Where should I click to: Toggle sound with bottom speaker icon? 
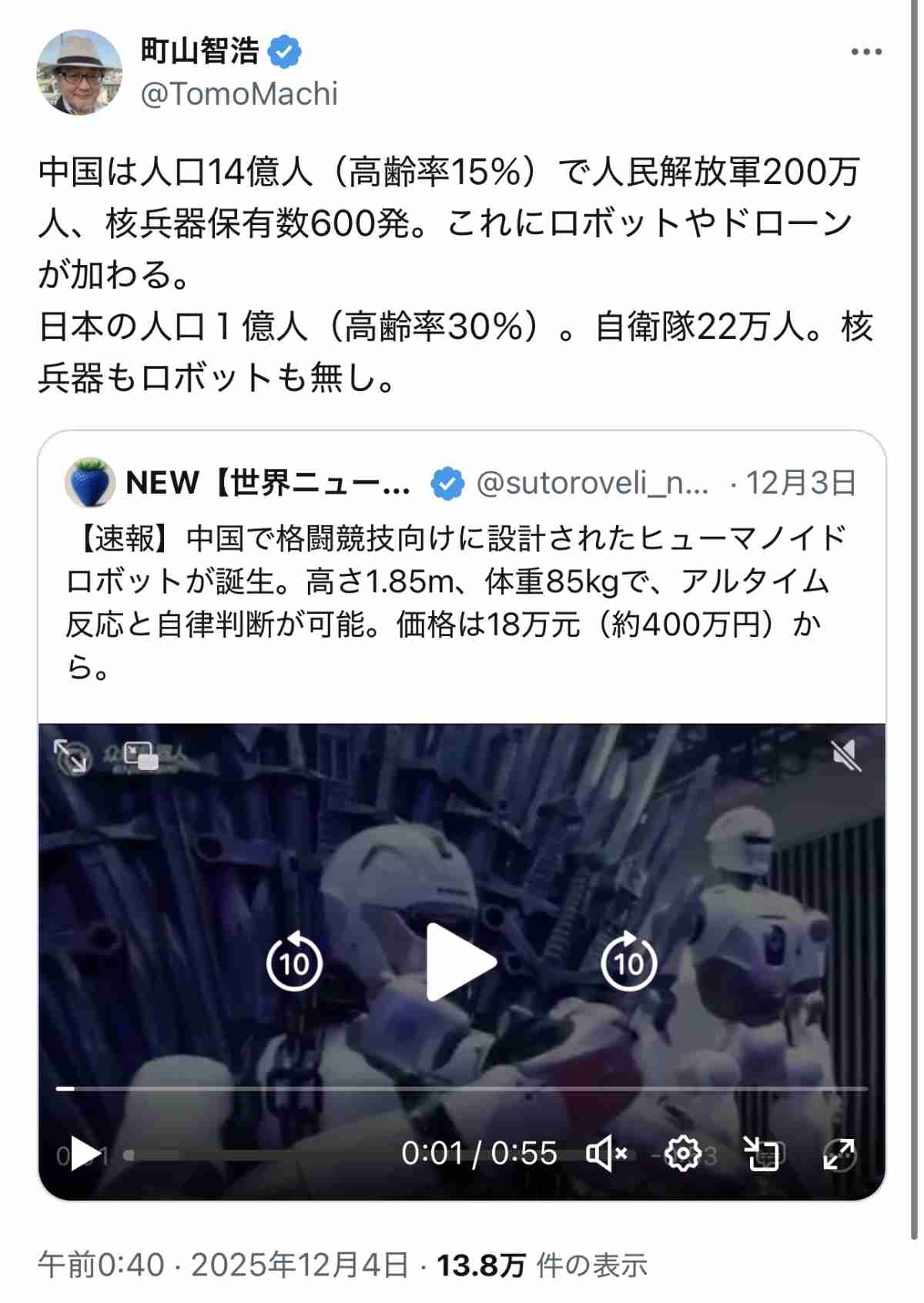pyautogui.click(x=606, y=1154)
